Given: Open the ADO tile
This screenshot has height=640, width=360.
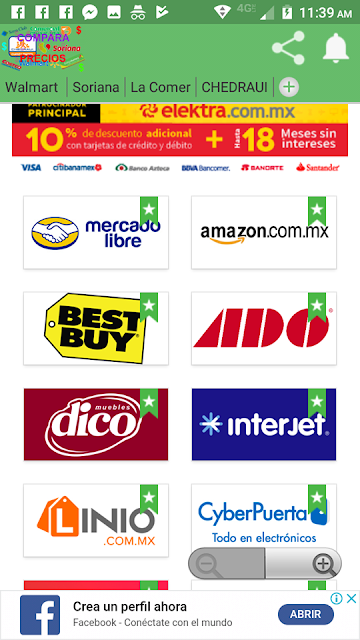Looking at the screenshot, I should [x=264, y=328].
